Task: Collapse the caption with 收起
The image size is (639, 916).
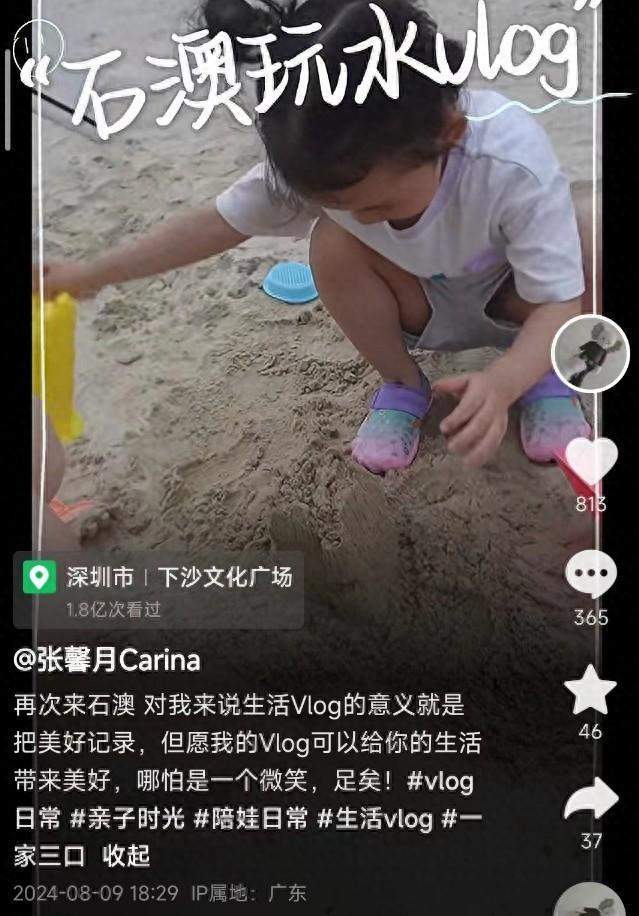Action: pyautogui.click(x=126, y=856)
